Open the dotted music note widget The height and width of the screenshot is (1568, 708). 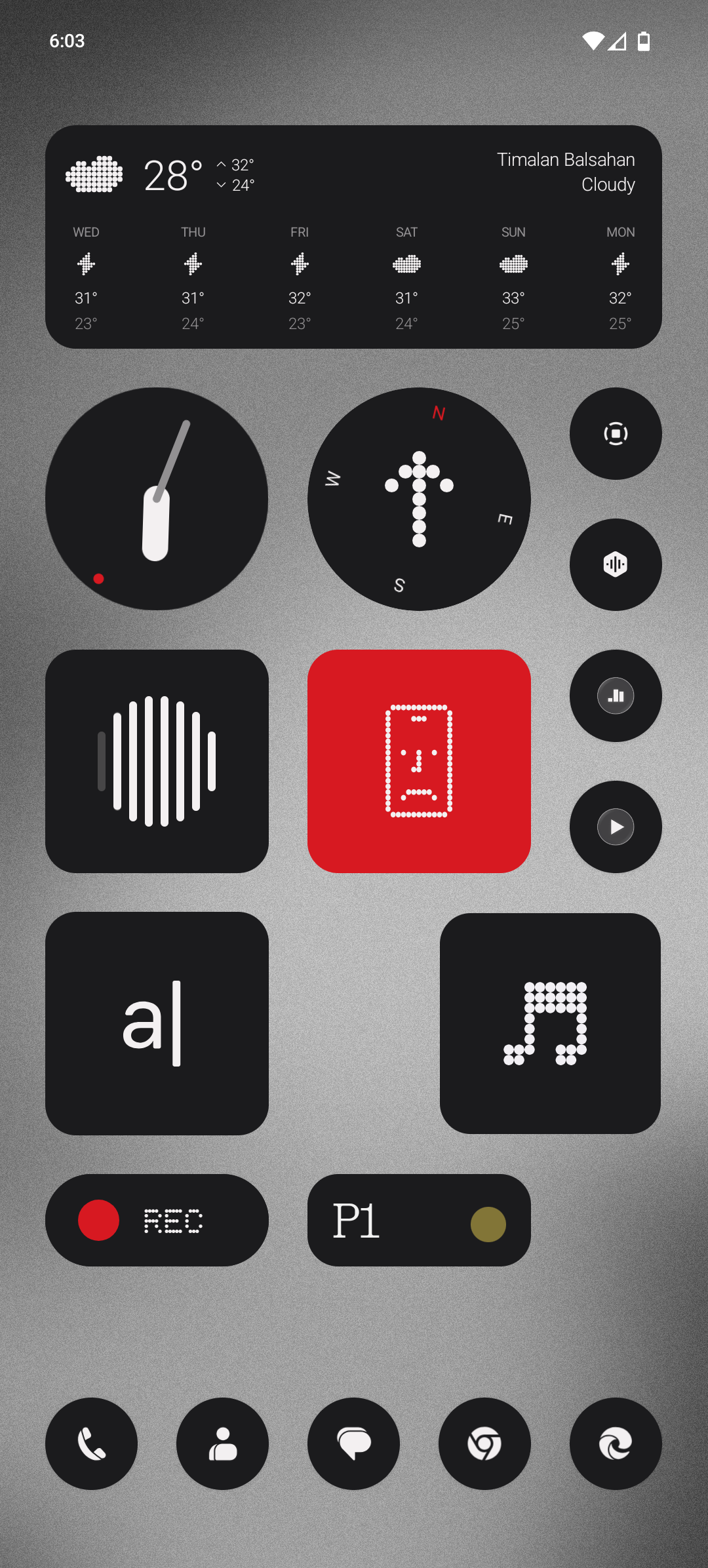pyautogui.click(x=550, y=1023)
